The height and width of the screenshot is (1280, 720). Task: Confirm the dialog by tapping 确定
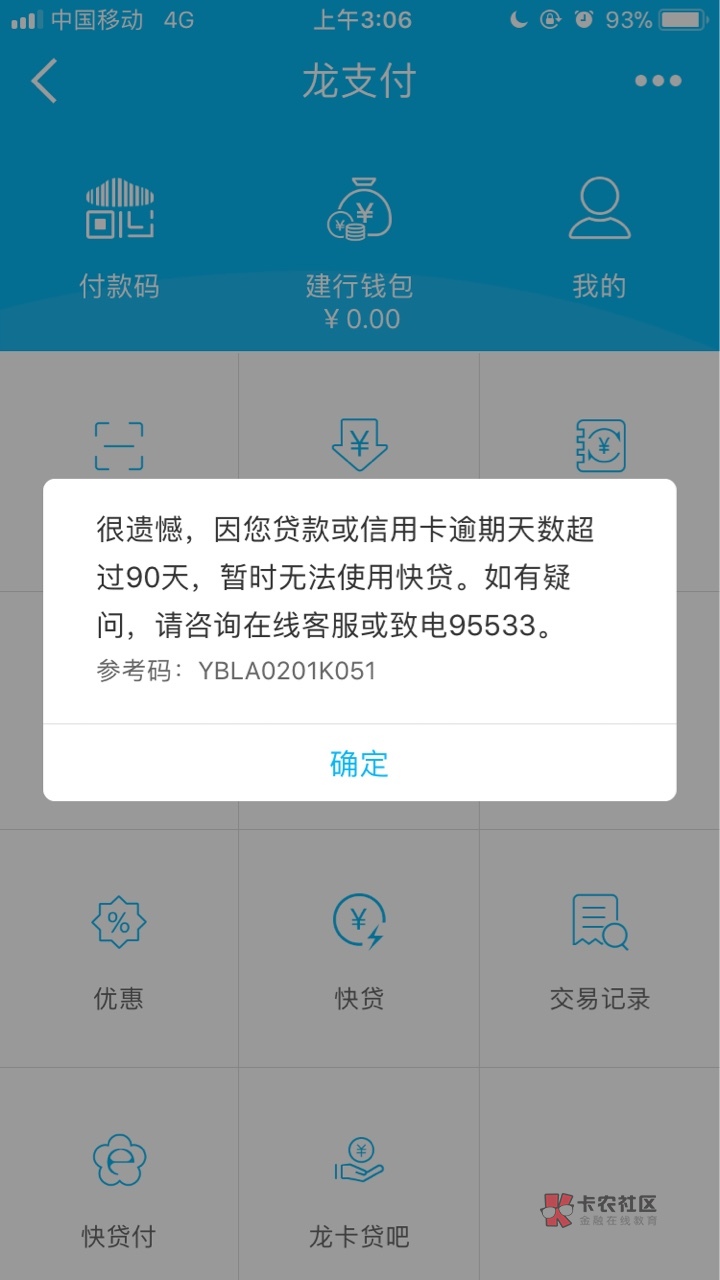click(359, 764)
